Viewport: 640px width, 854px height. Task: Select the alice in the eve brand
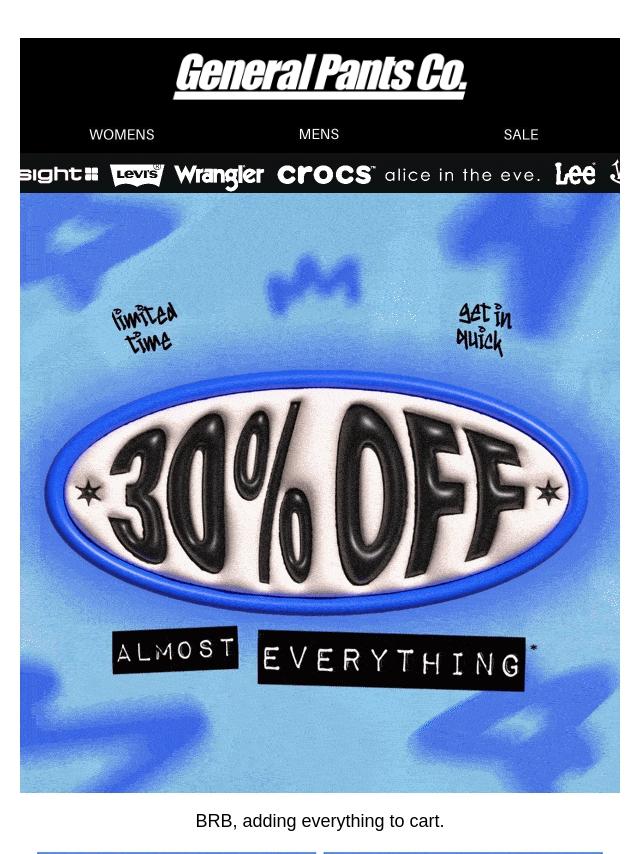point(462,176)
